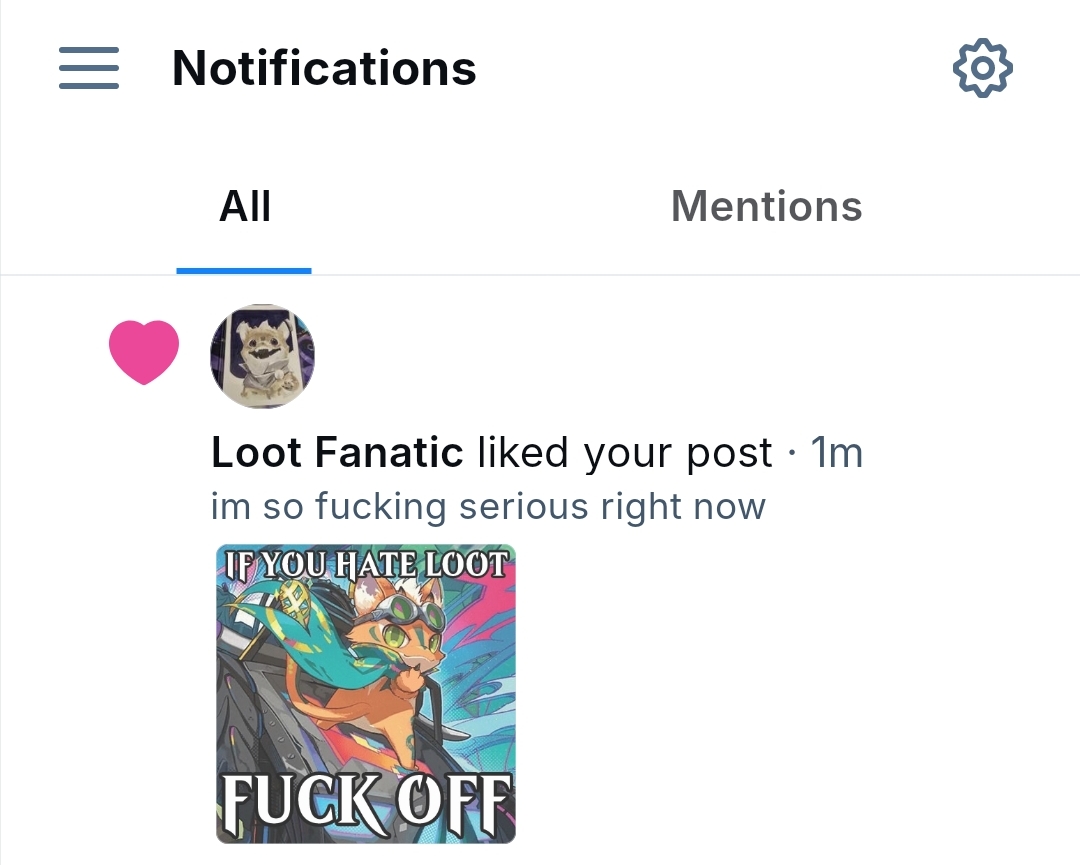Switch to the Mentions tab
The height and width of the screenshot is (865, 1080).
[x=766, y=207]
